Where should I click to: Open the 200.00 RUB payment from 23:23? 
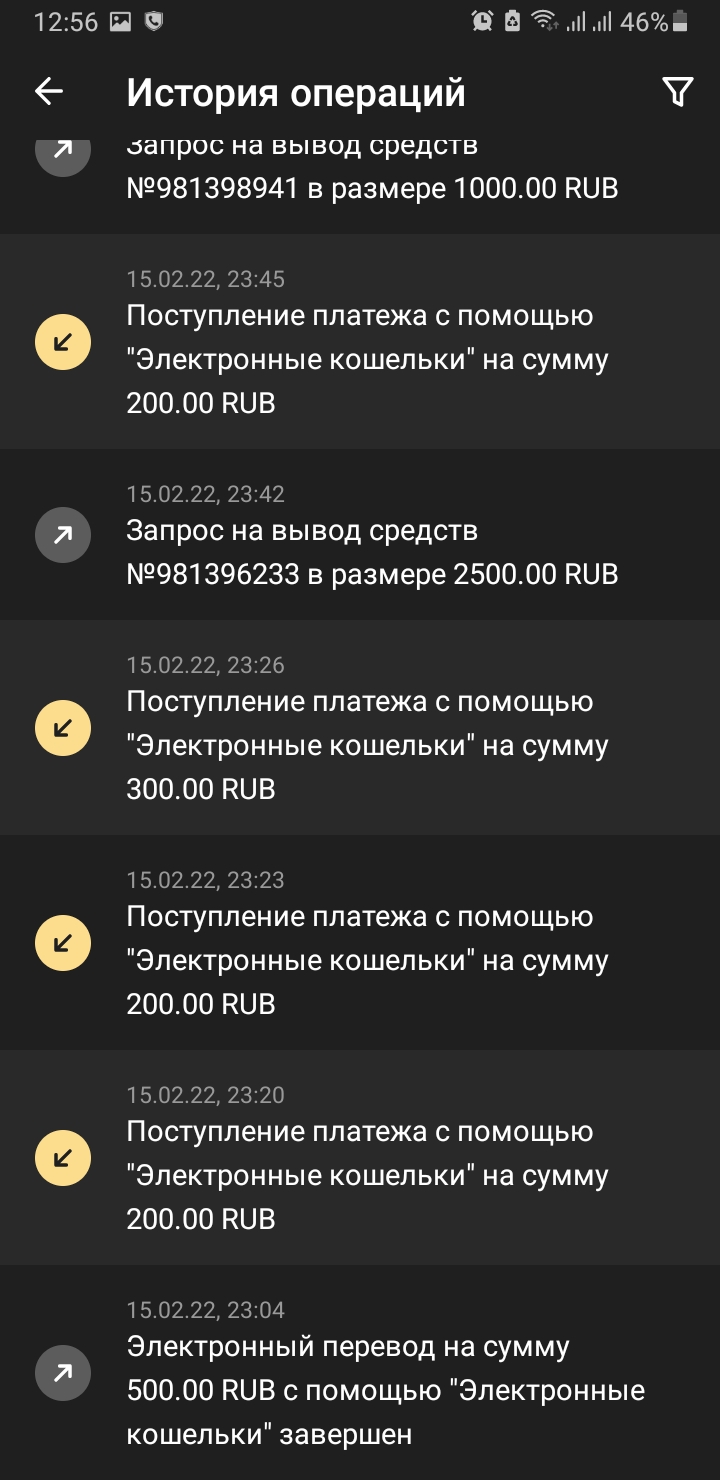click(360, 943)
